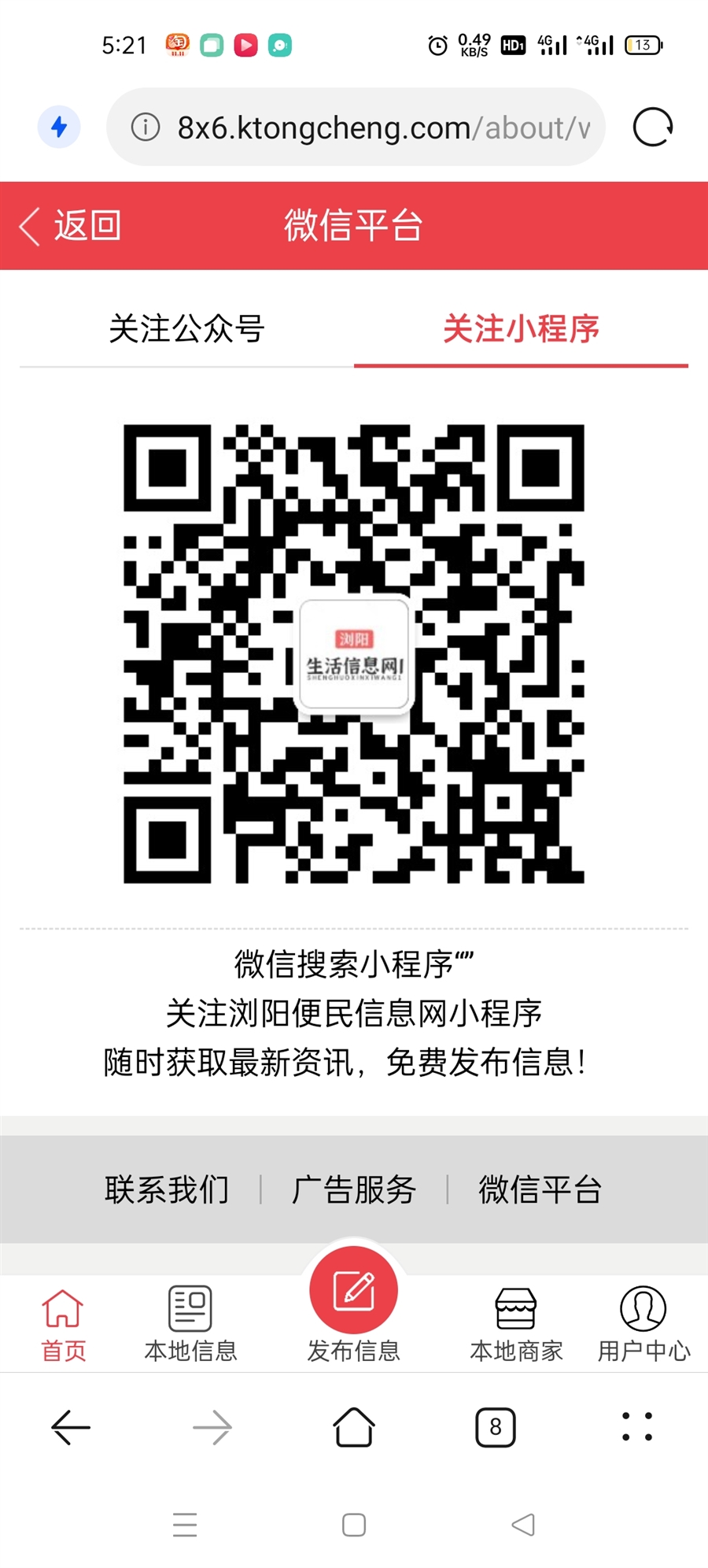Tap the system recent apps button

[x=185, y=1525]
